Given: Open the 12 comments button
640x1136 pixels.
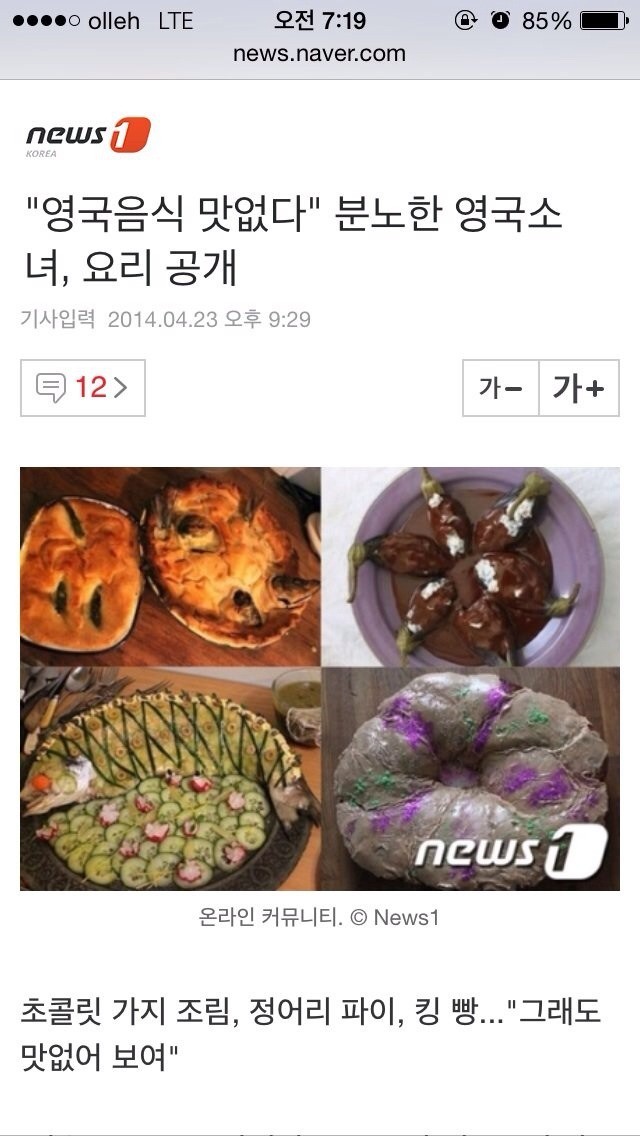Looking at the screenshot, I should coord(83,388).
